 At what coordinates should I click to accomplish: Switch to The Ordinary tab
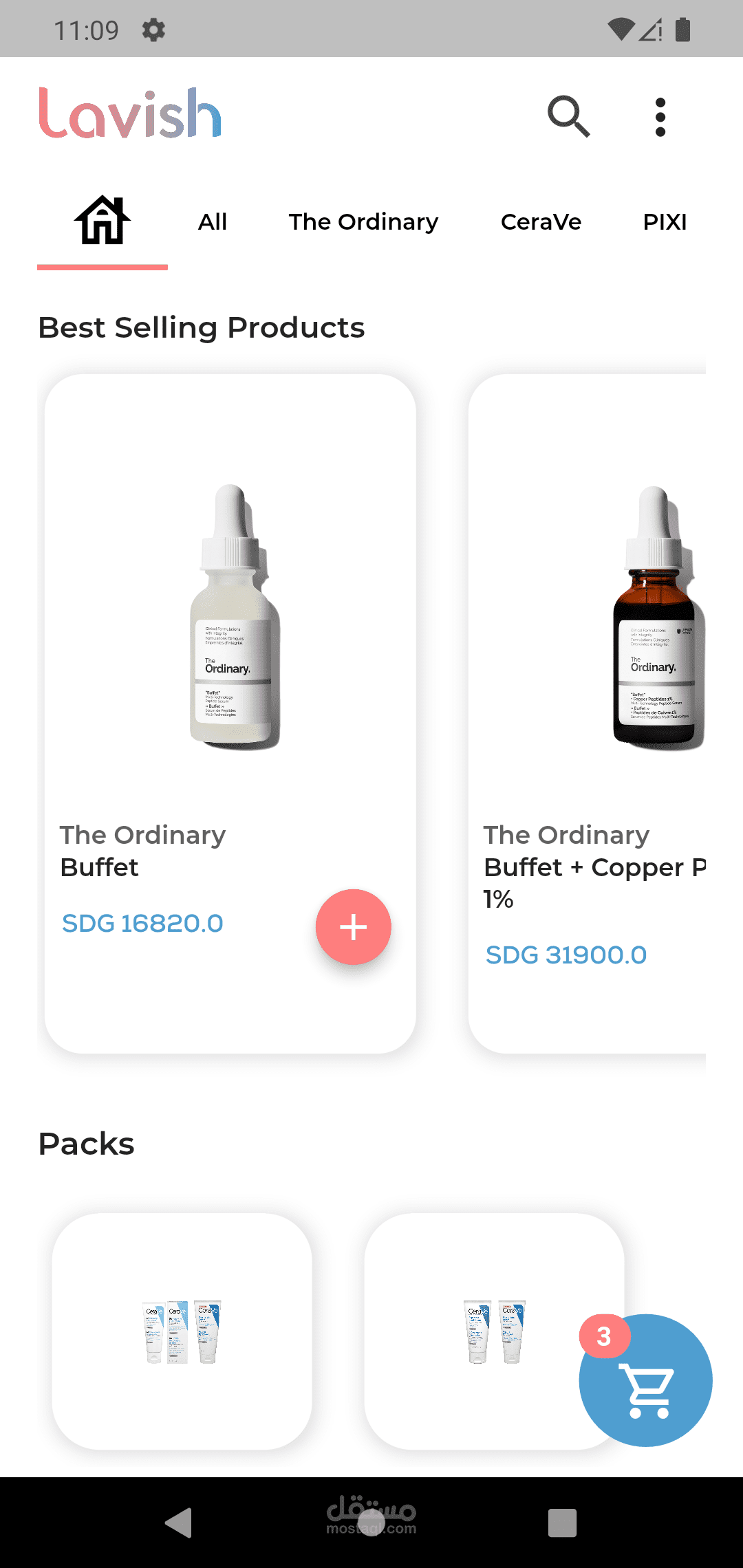[363, 222]
